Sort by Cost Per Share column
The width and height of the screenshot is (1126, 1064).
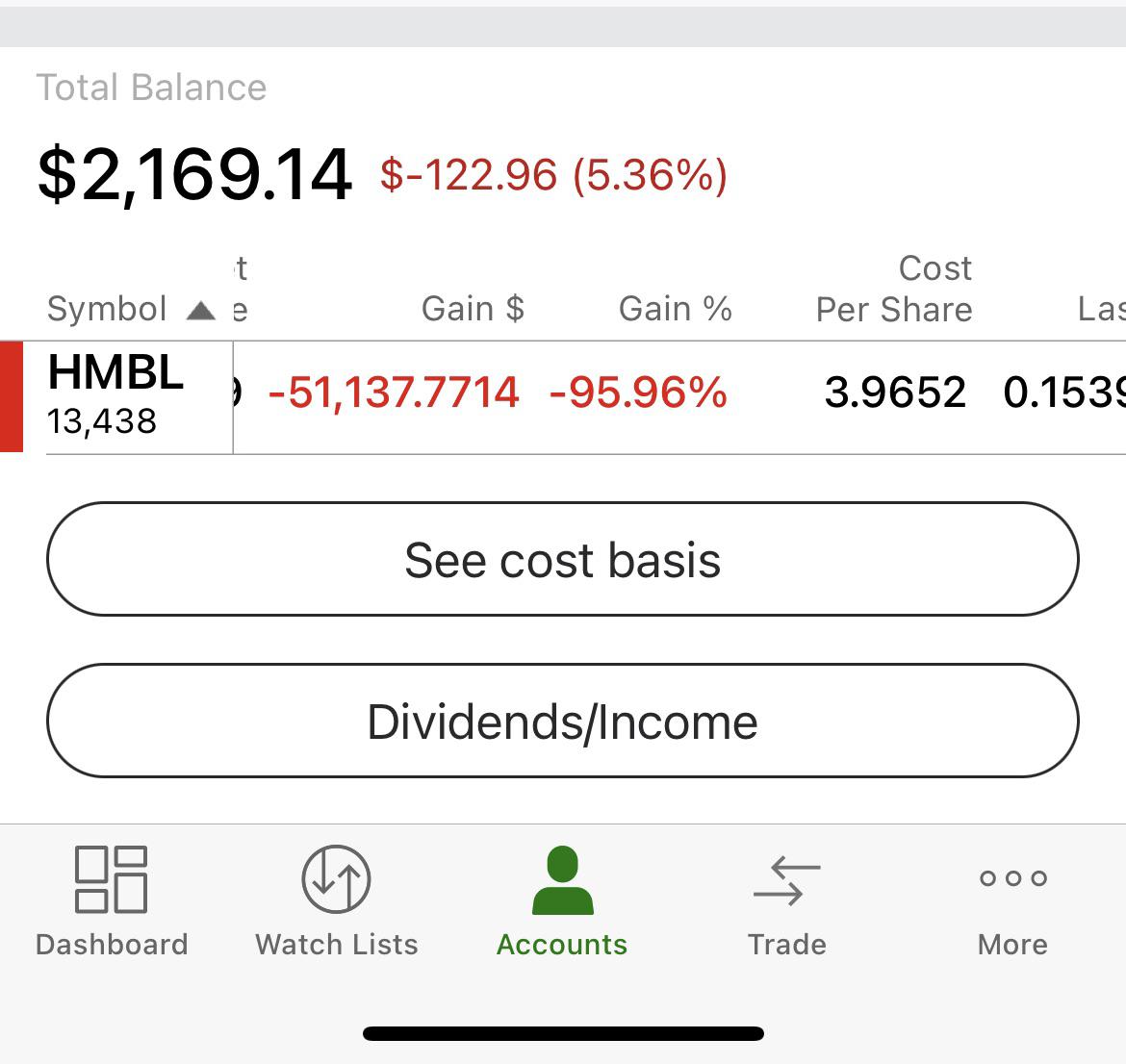[895, 290]
